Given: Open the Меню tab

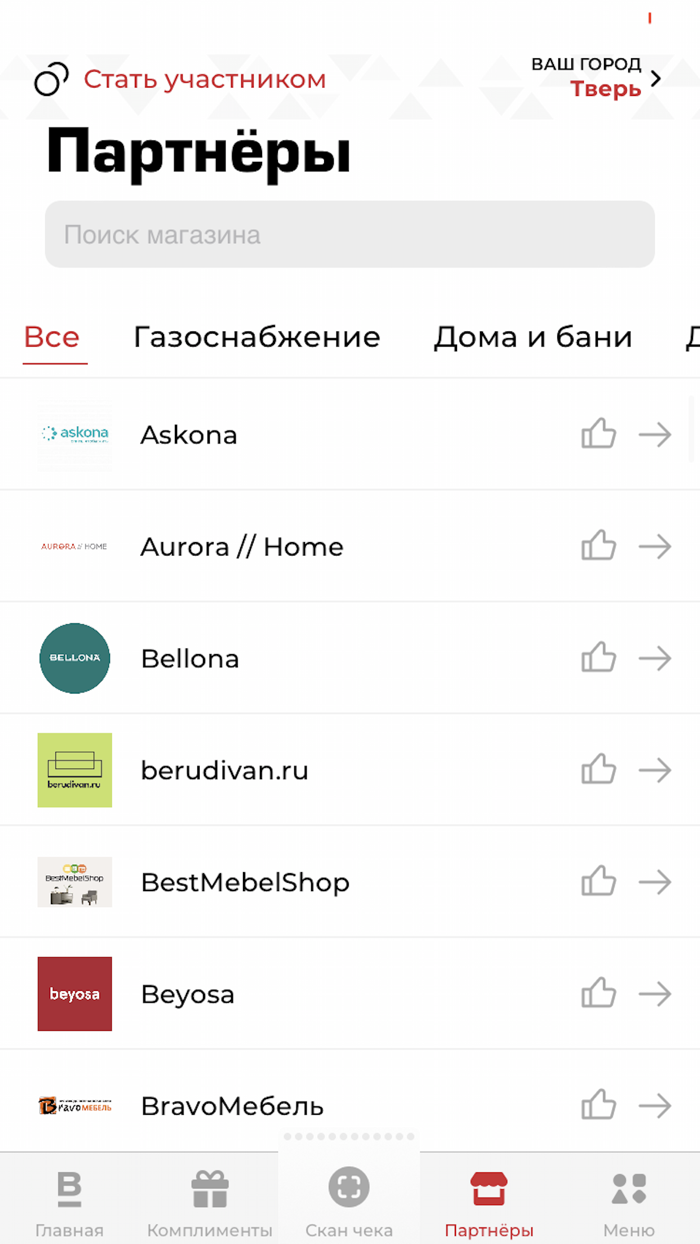Looking at the screenshot, I should 629,1201.
